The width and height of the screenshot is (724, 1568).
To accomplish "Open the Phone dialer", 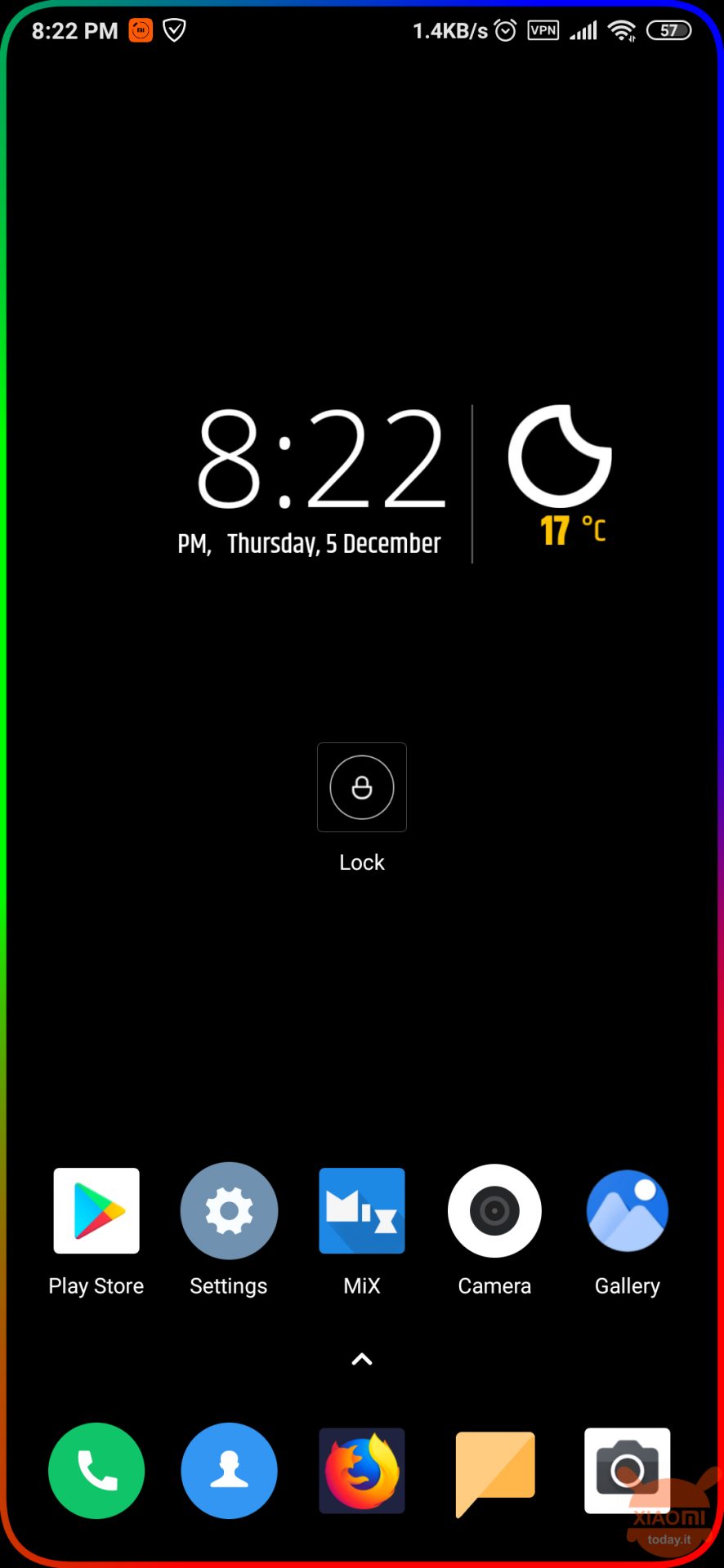I will click(x=96, y=1471).
